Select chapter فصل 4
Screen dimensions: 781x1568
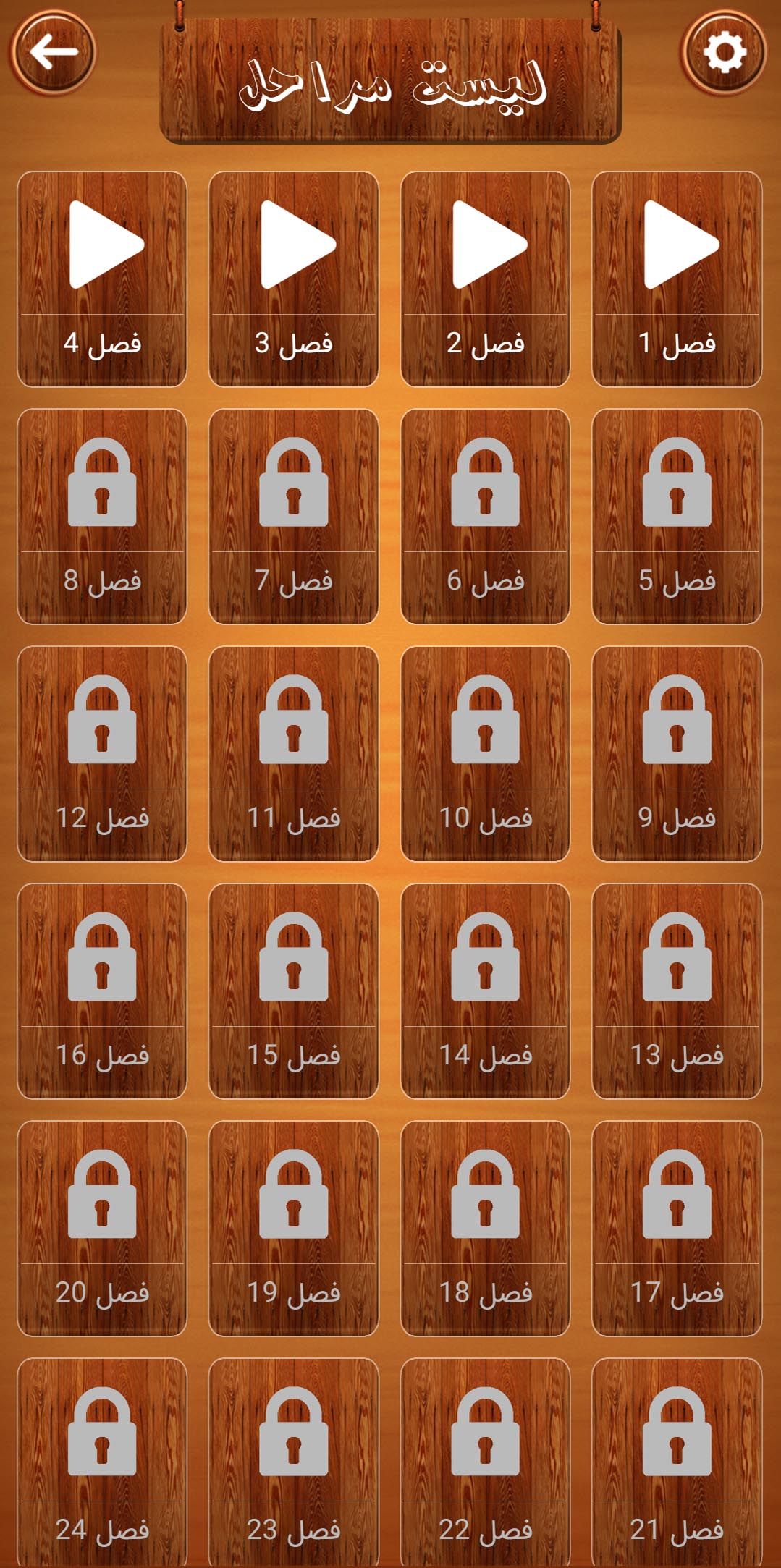click(x=102, y=279)
